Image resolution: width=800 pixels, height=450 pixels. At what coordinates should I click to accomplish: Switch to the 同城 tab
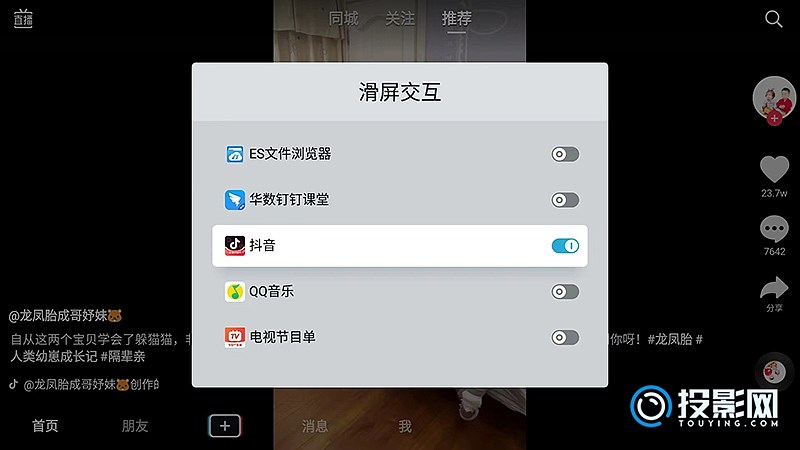344,19
